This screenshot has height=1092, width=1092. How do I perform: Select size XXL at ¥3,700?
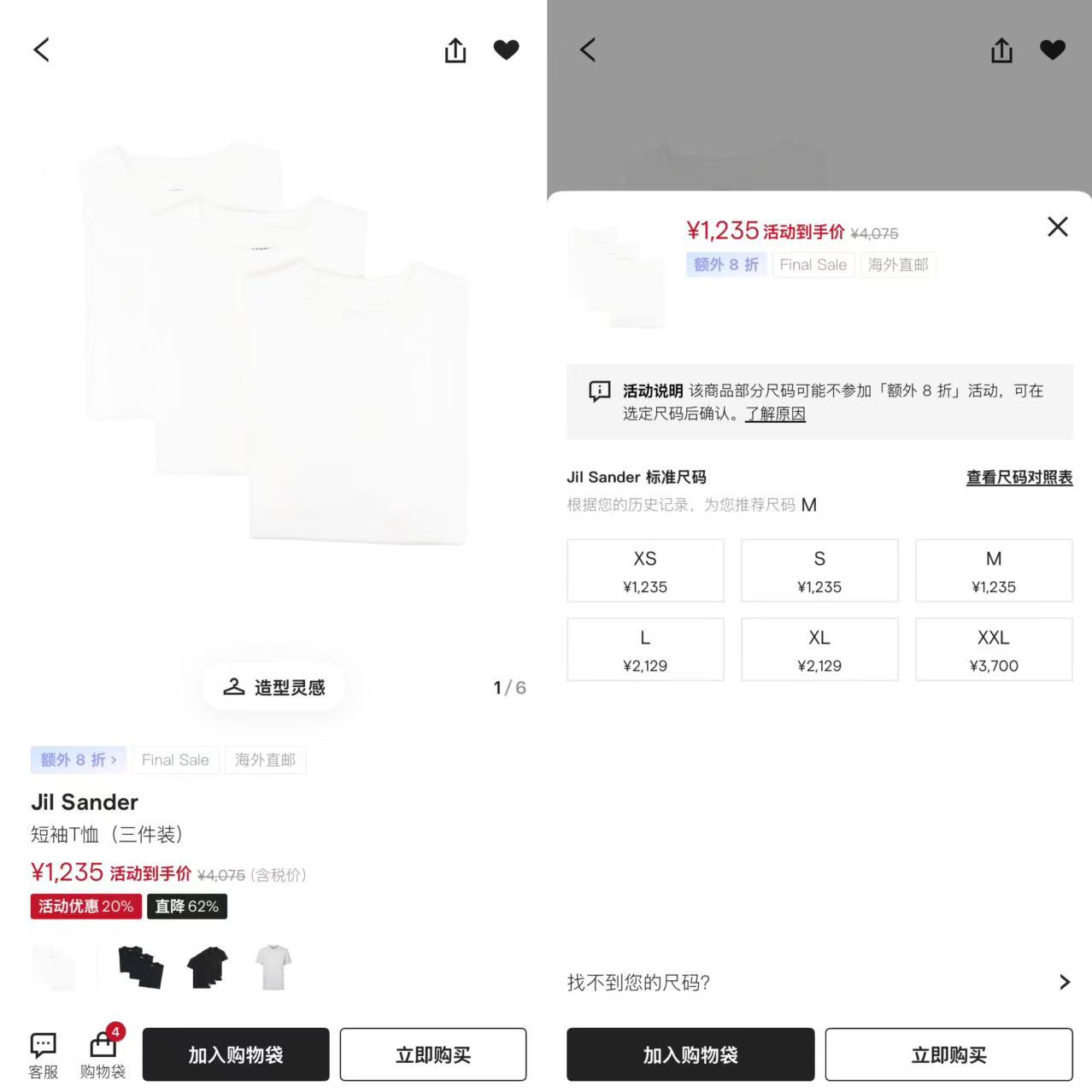993,649
